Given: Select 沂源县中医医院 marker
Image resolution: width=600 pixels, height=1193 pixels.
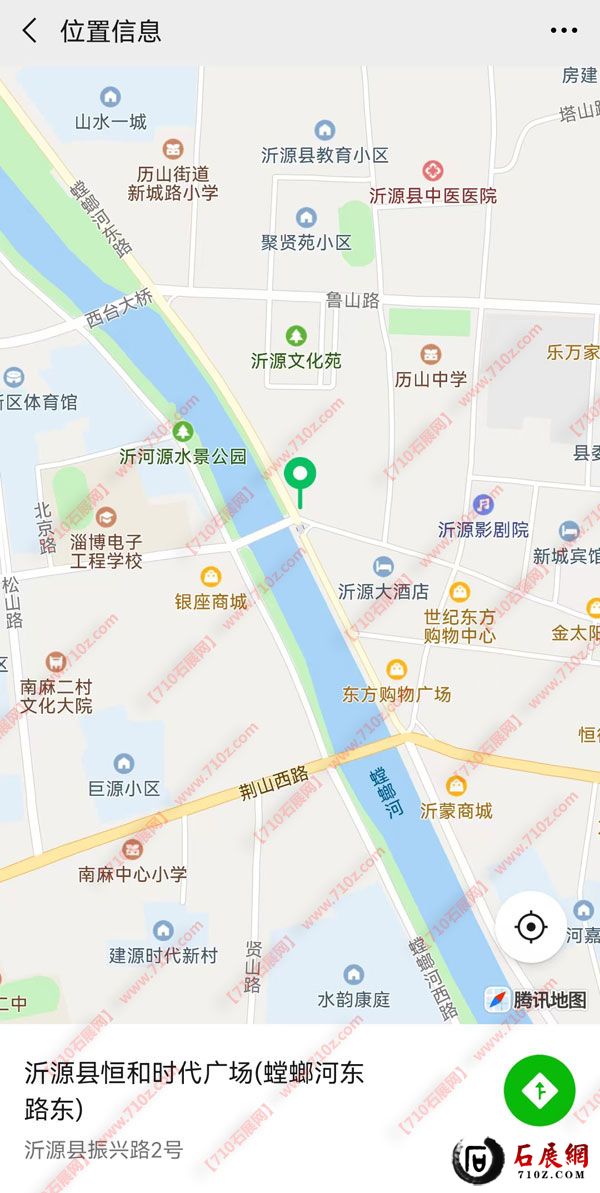Looking at the screenshot, I should click(x=432, y=171).
